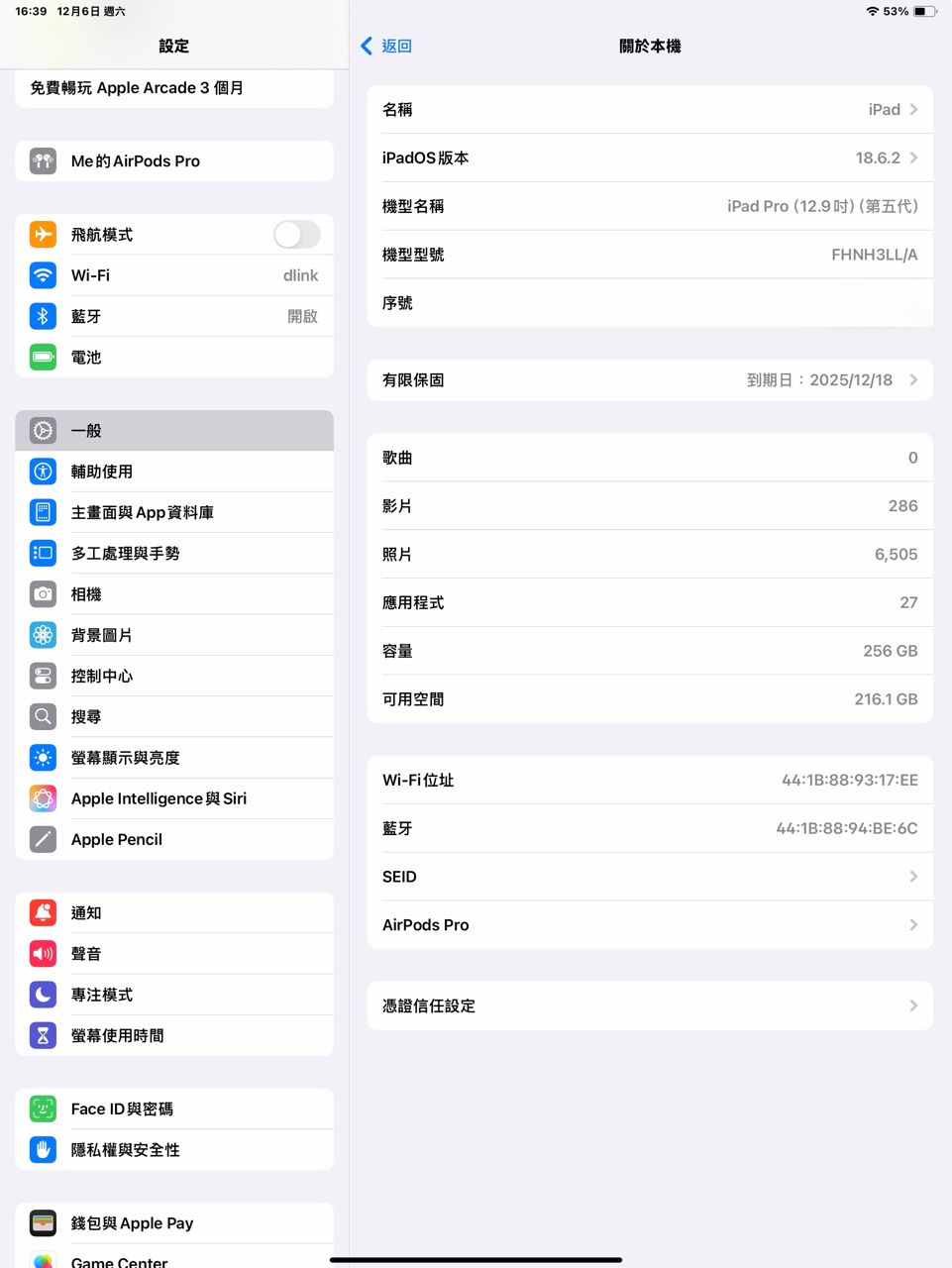The image size is (952, 1268).
Task: Go back using the 返回 button
Action: [x=386, y=46]
